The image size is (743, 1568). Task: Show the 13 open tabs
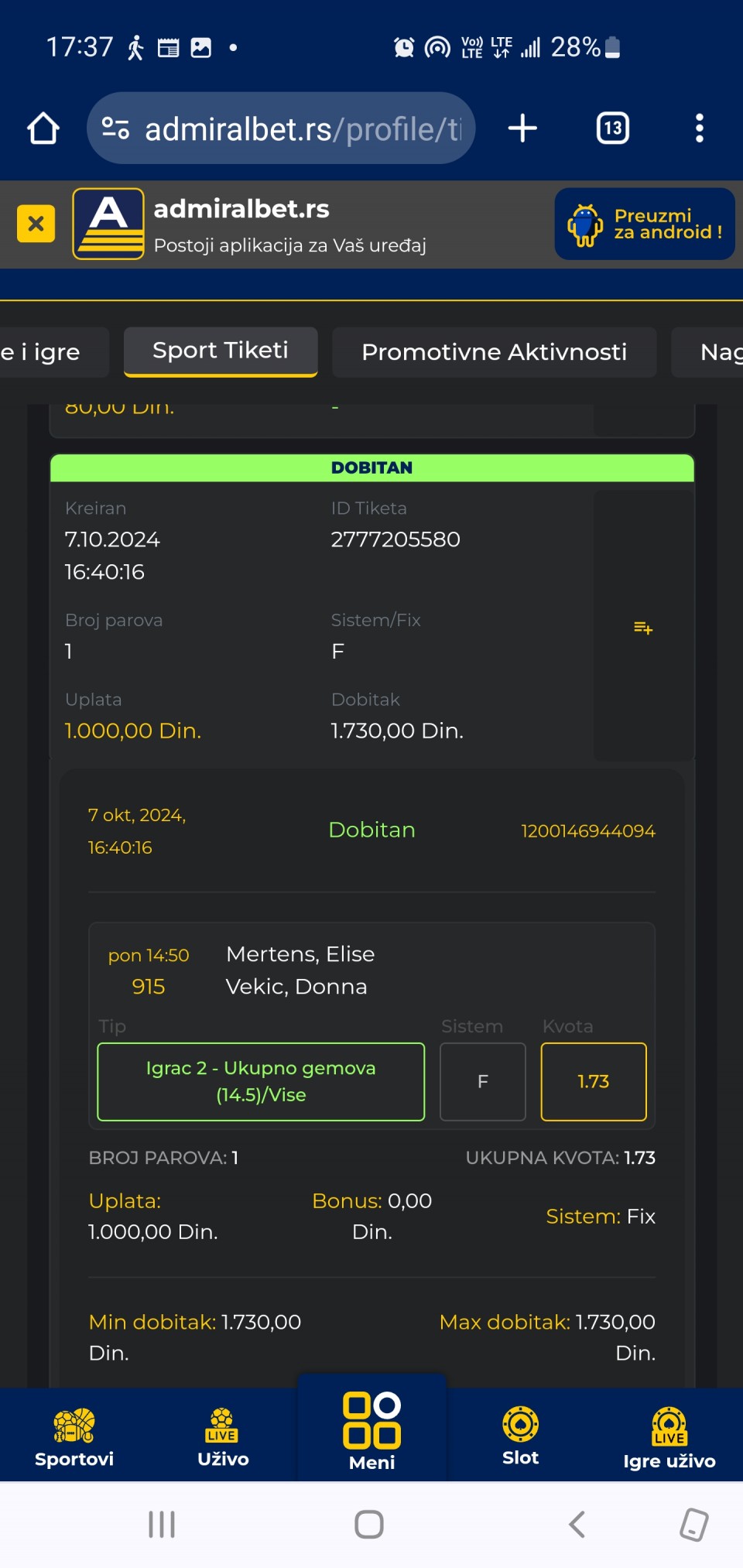point(612,128)
